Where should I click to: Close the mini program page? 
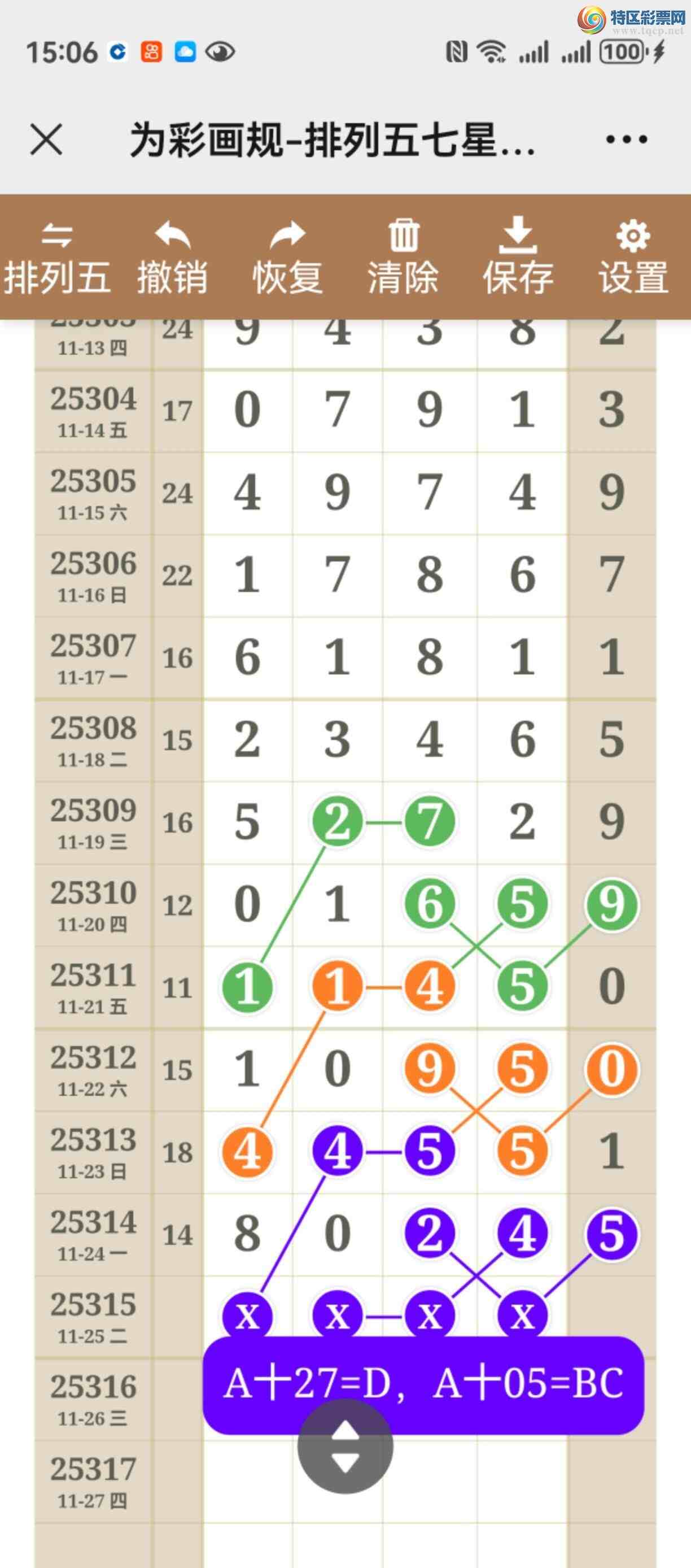pyautogui.click(x=46, y=140)
